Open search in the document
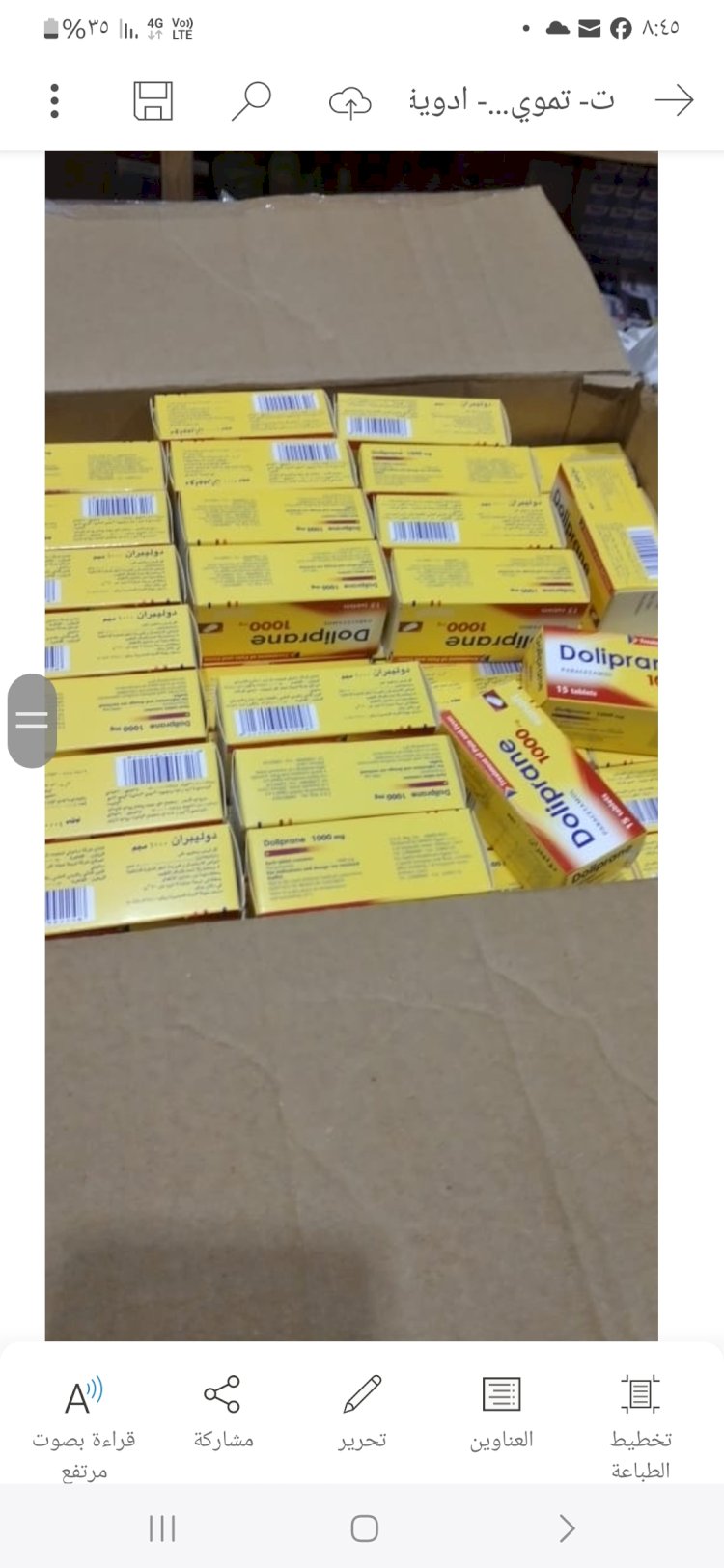 click(x=251, y=100)
